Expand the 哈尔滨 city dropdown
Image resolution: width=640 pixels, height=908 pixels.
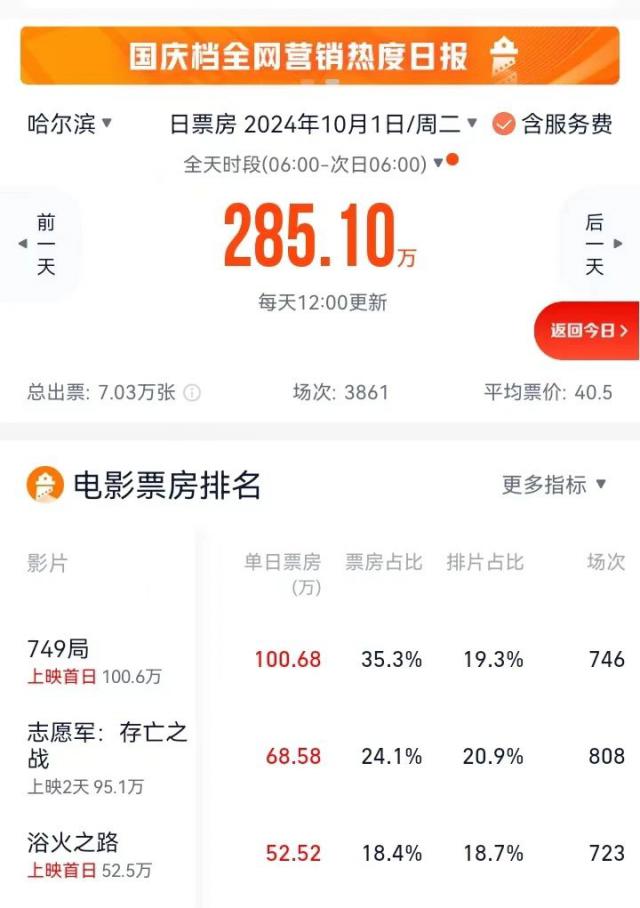coord(69,124)
